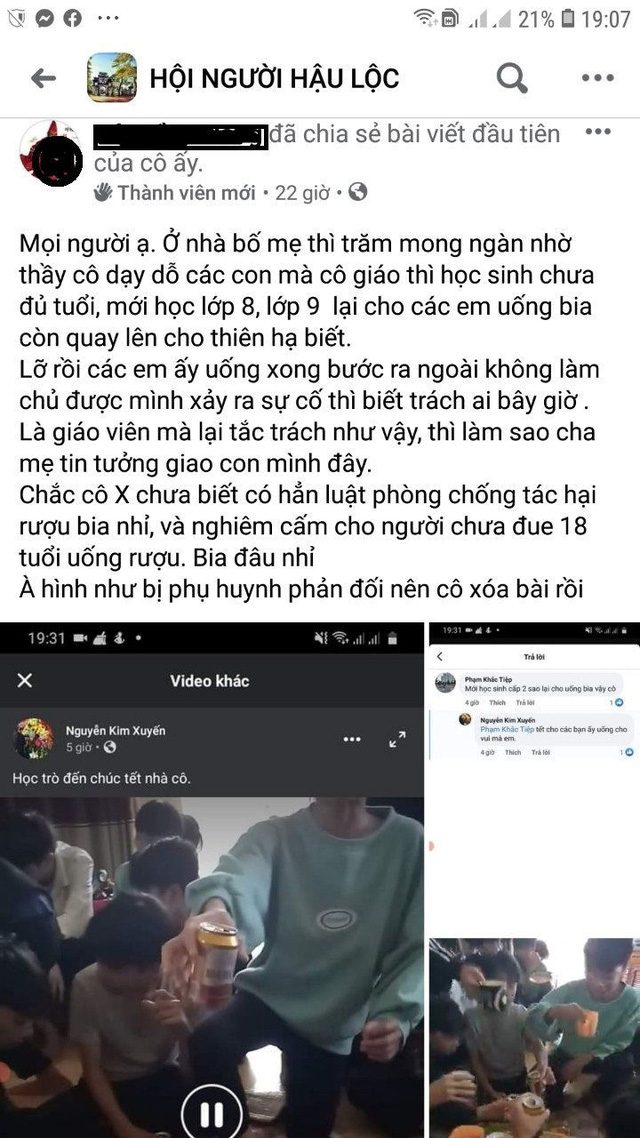640x1138 pixels.
Task: Open the large left screenshot photo
Action: pos(211,880)
